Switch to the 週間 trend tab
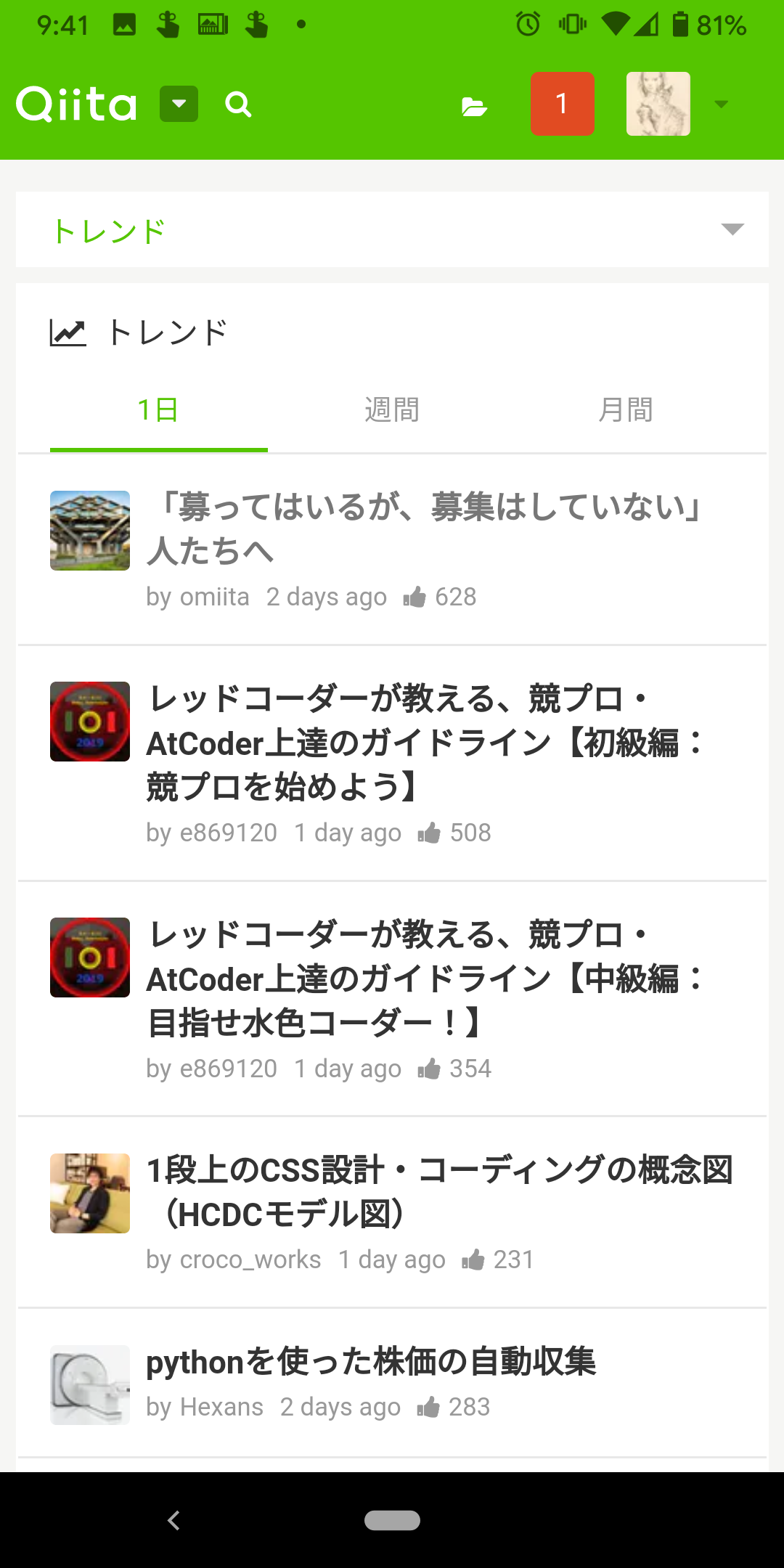The height and width of the screenshot is (1568, 784). point(391,409)
